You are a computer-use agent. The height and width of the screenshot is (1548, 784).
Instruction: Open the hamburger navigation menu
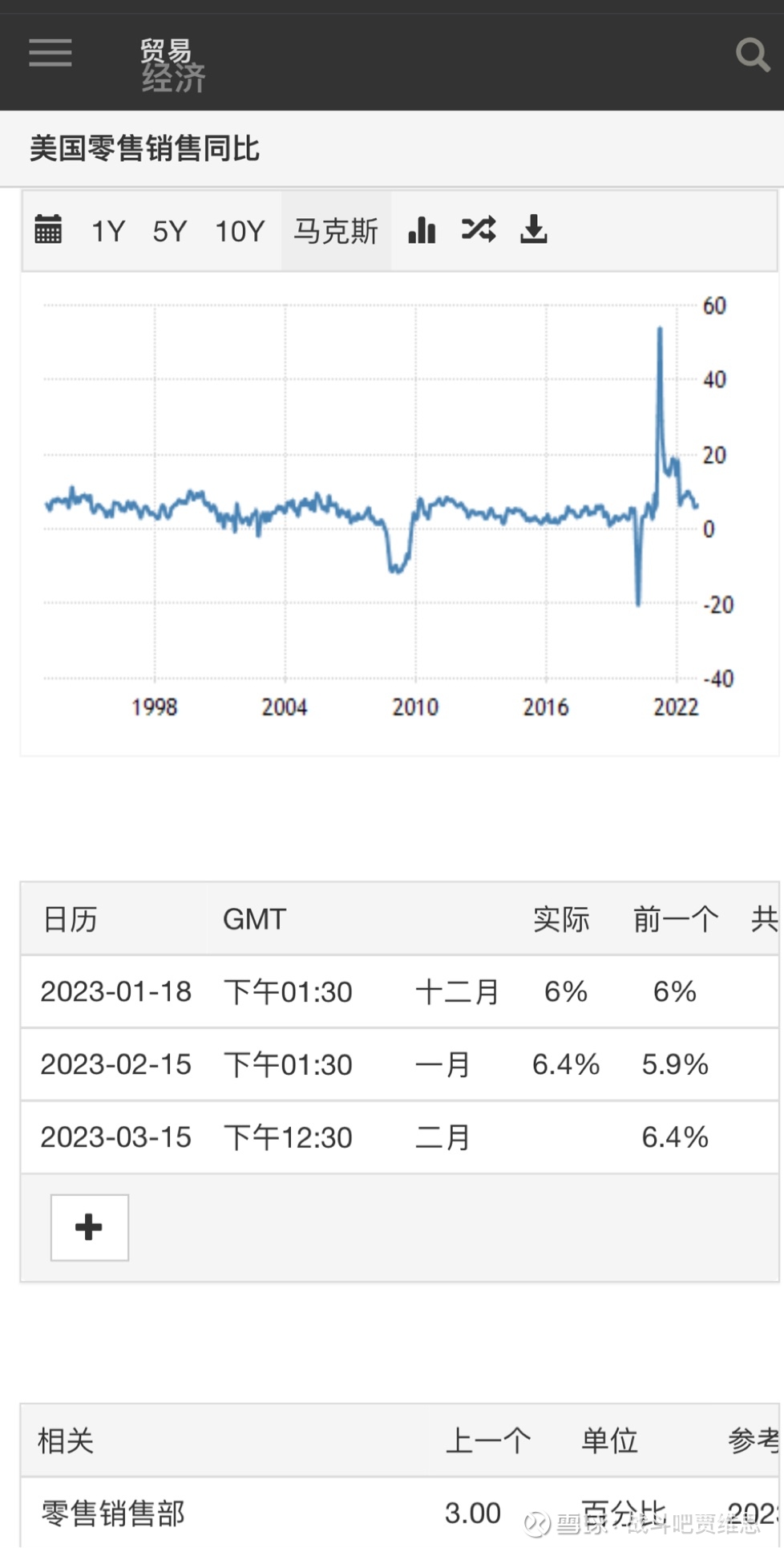pos(49,52)
